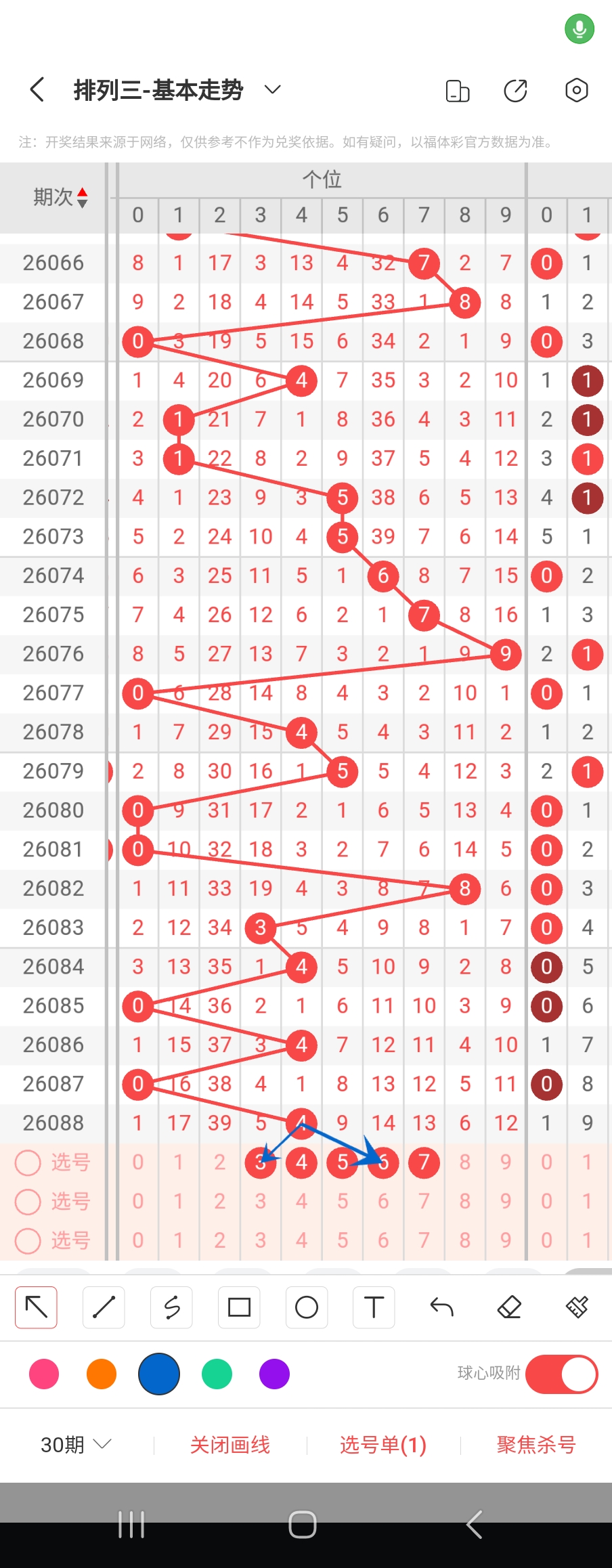612x1568 pixels.
Task: Go back using the top-left arrow
Action: pyautogui.click(x=38, y=89)
